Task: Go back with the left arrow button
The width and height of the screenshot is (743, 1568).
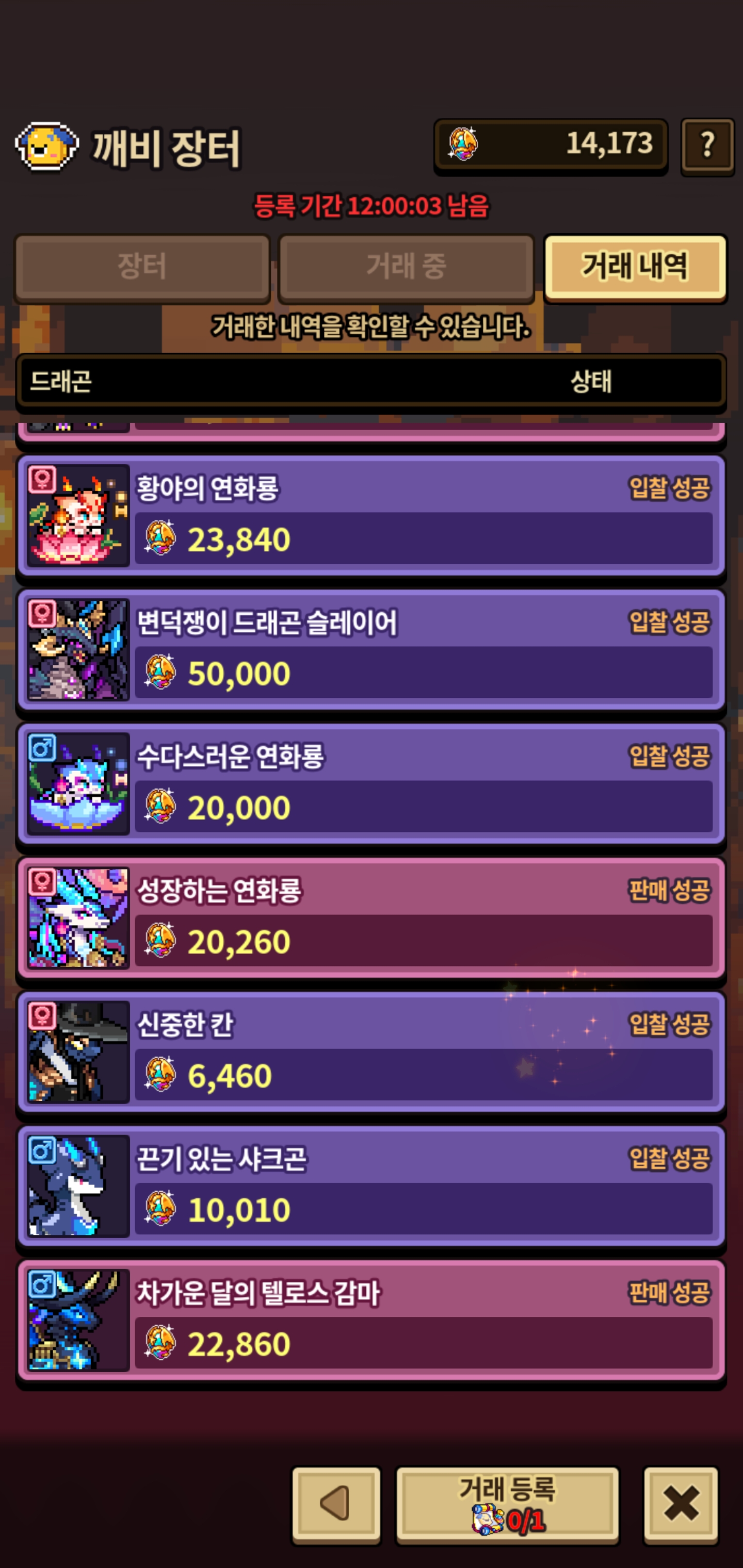Action: pos(336,1504)
